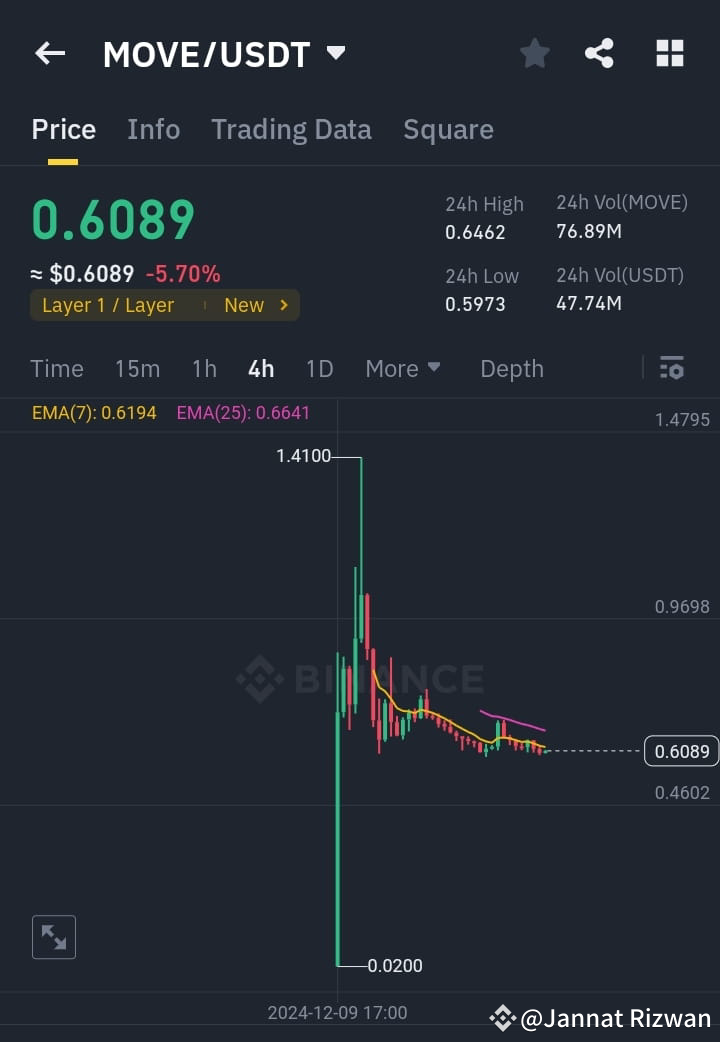Click the 0.6089 price label on the axis
The height and width of the screenshot is (1042, 720).
point(681,751)
